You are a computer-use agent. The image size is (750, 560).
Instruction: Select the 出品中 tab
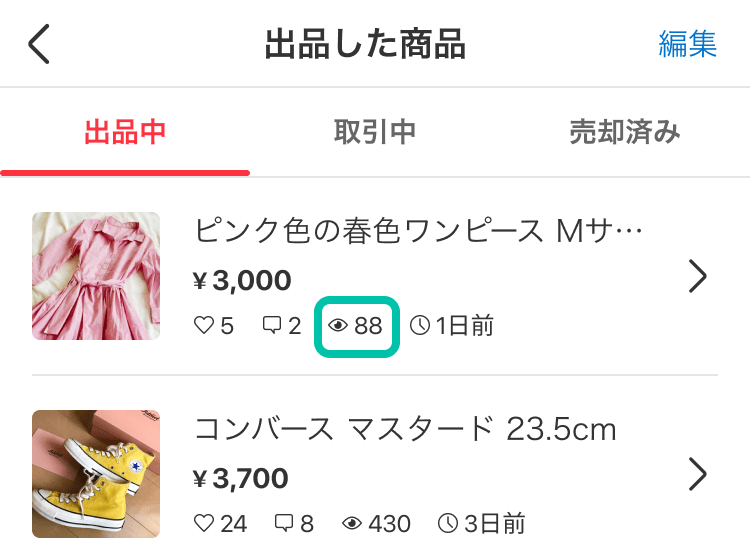[x=124, y=132]
